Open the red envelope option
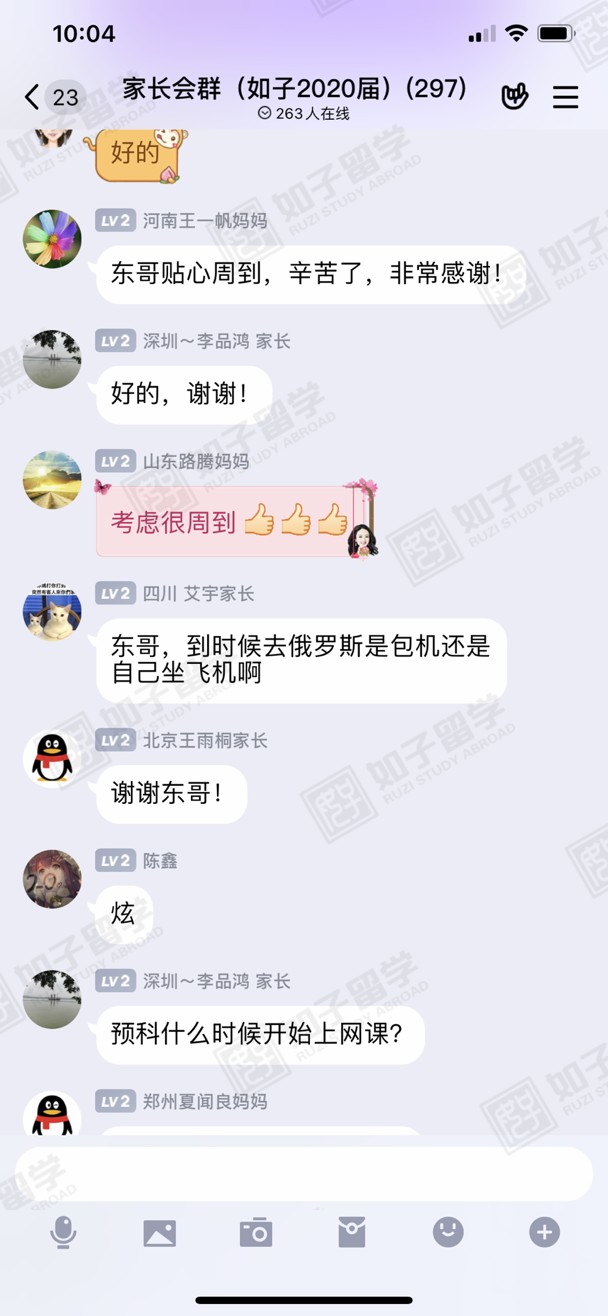Viewport: 608px width, 1316px height. 352,1232
